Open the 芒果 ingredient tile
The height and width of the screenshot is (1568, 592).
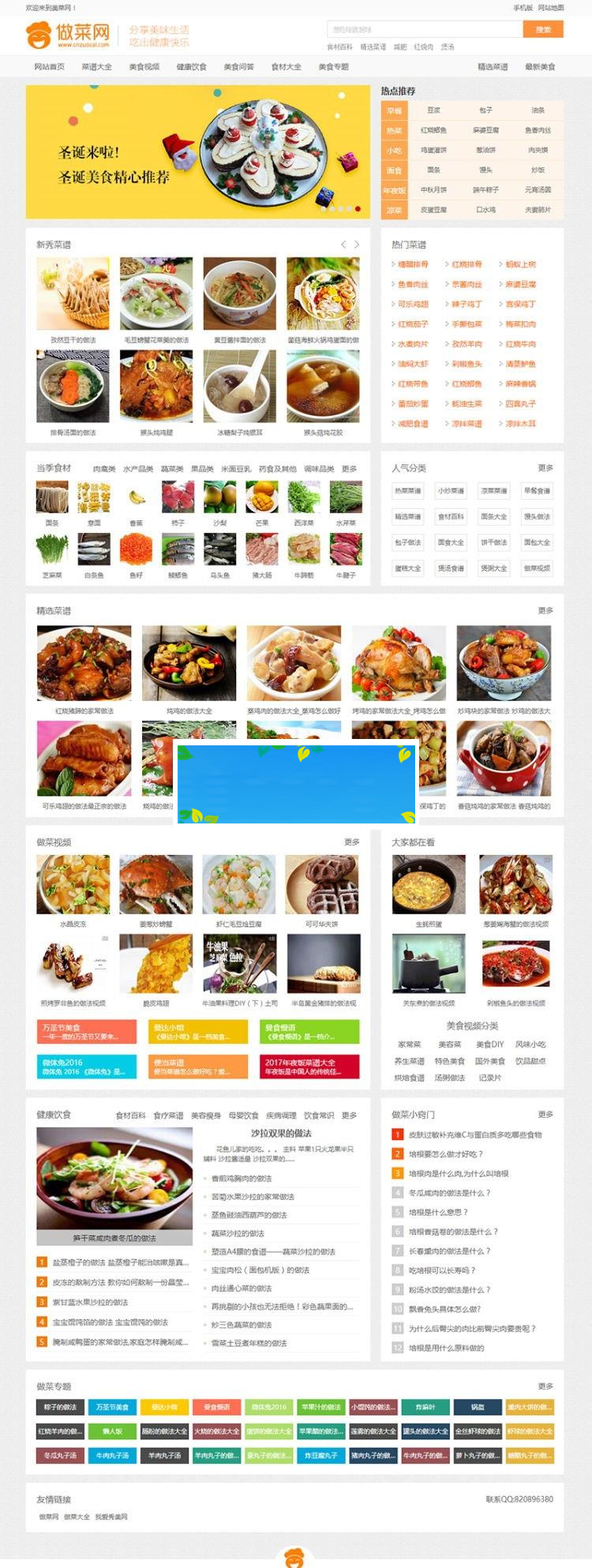(x=261, y=497)
